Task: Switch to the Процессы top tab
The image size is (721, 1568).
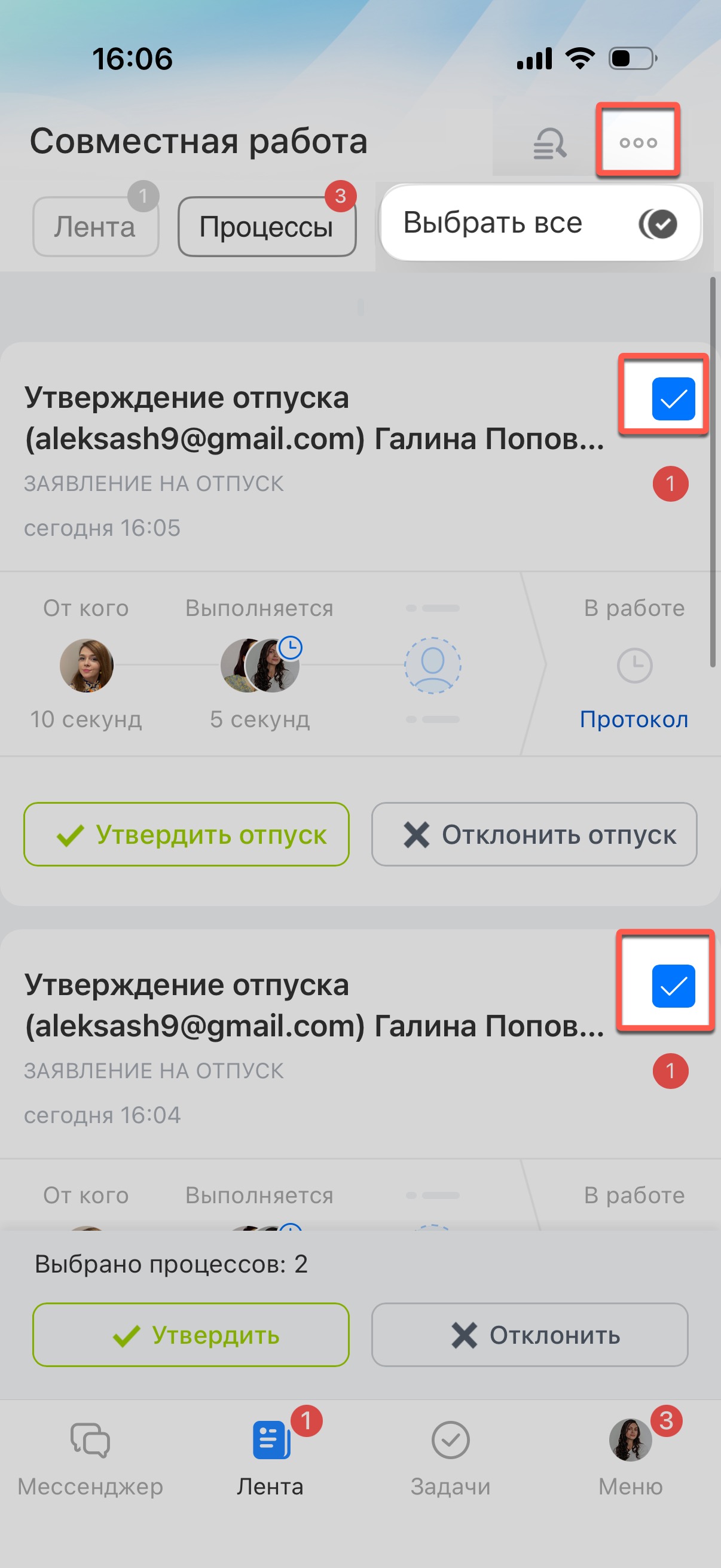Action: (267, 227)
